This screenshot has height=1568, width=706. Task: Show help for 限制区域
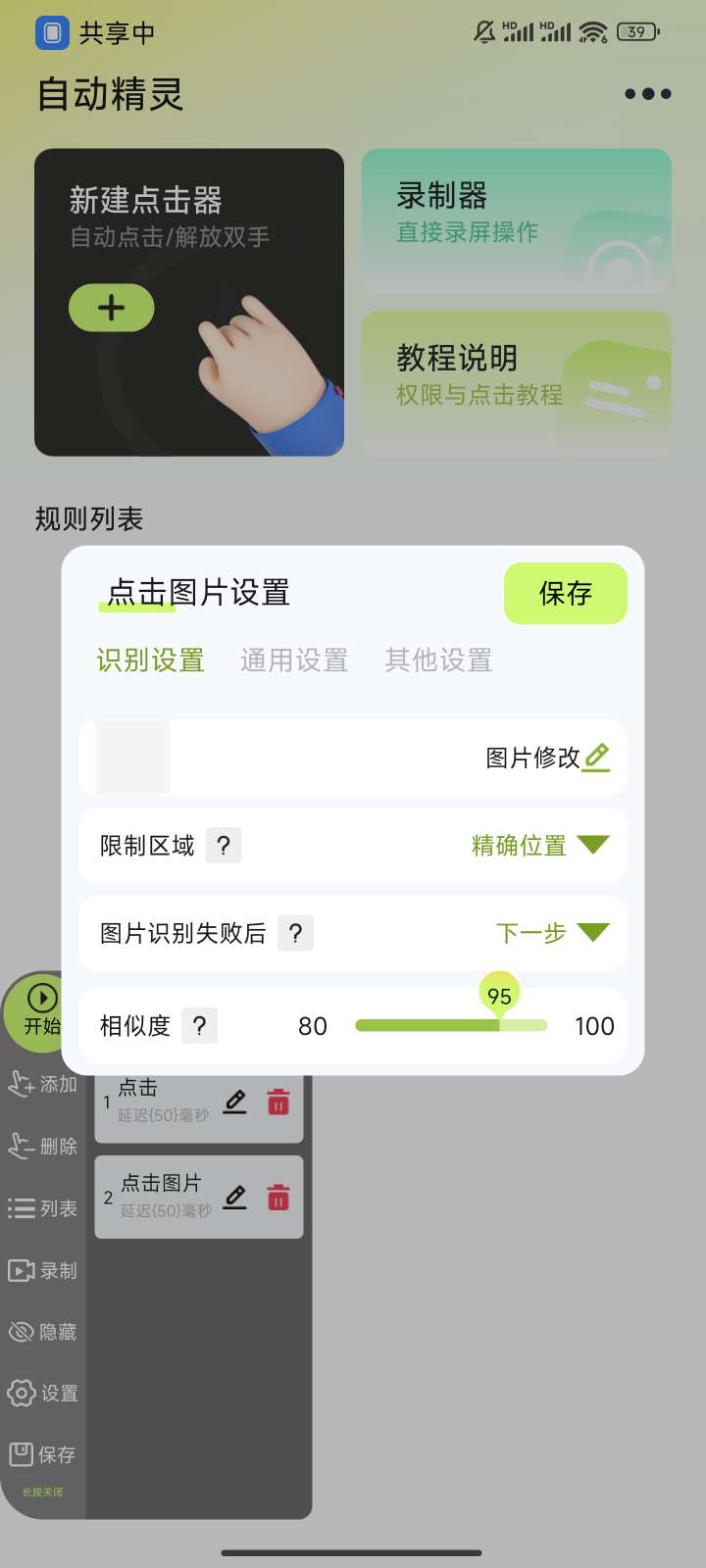[224, 846]
